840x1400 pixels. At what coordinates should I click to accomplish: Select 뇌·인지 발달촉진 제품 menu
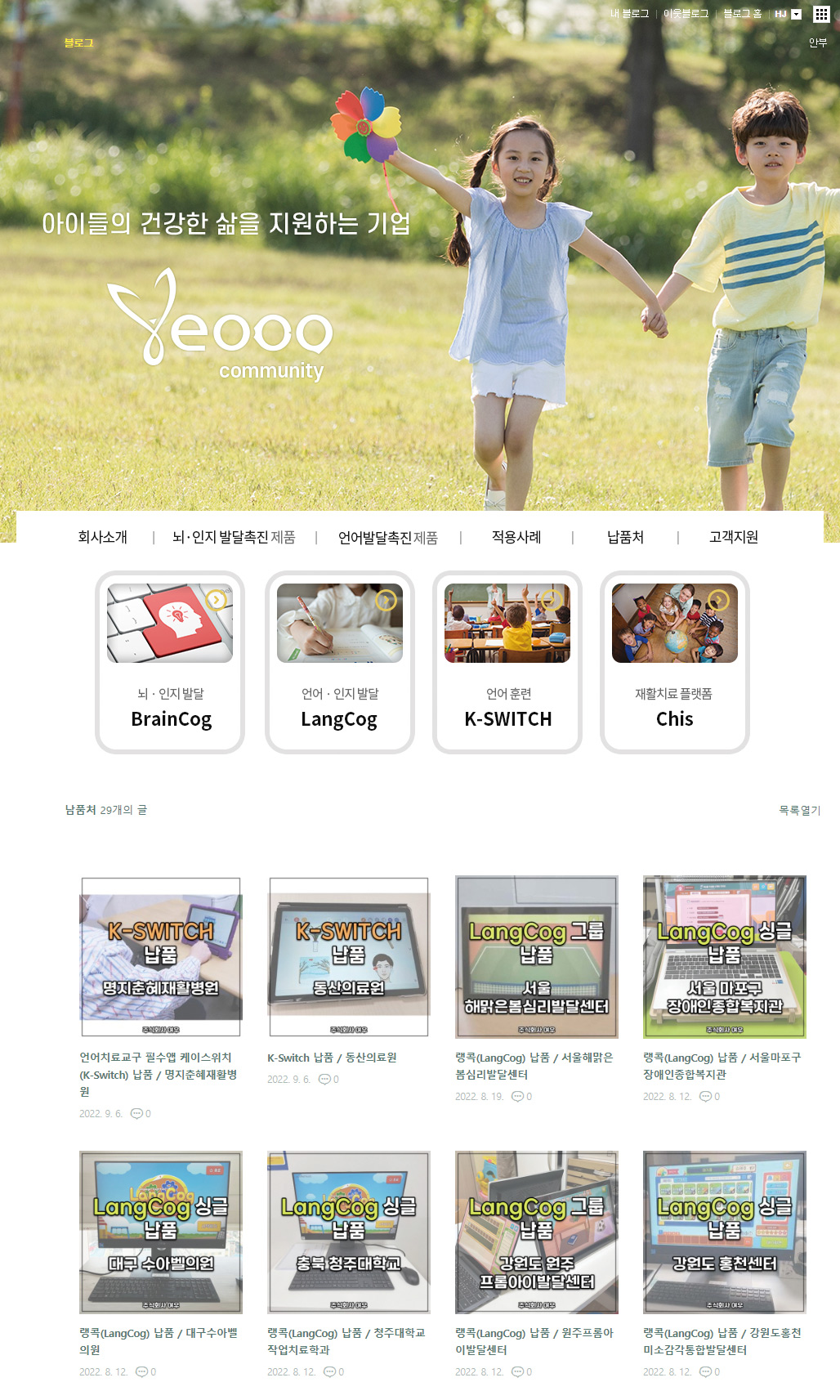pos(234,537)
